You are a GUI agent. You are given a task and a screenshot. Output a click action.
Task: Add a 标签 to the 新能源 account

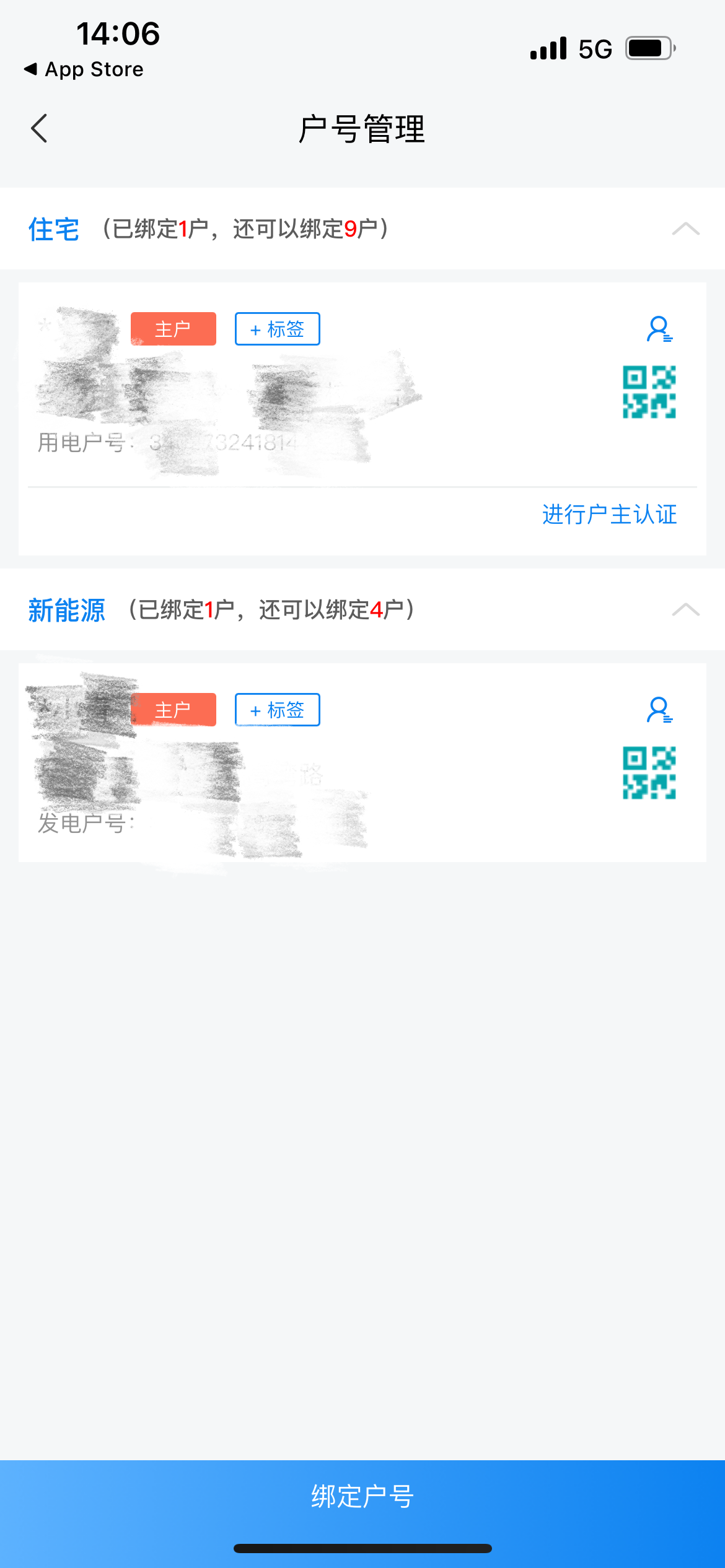277,710
